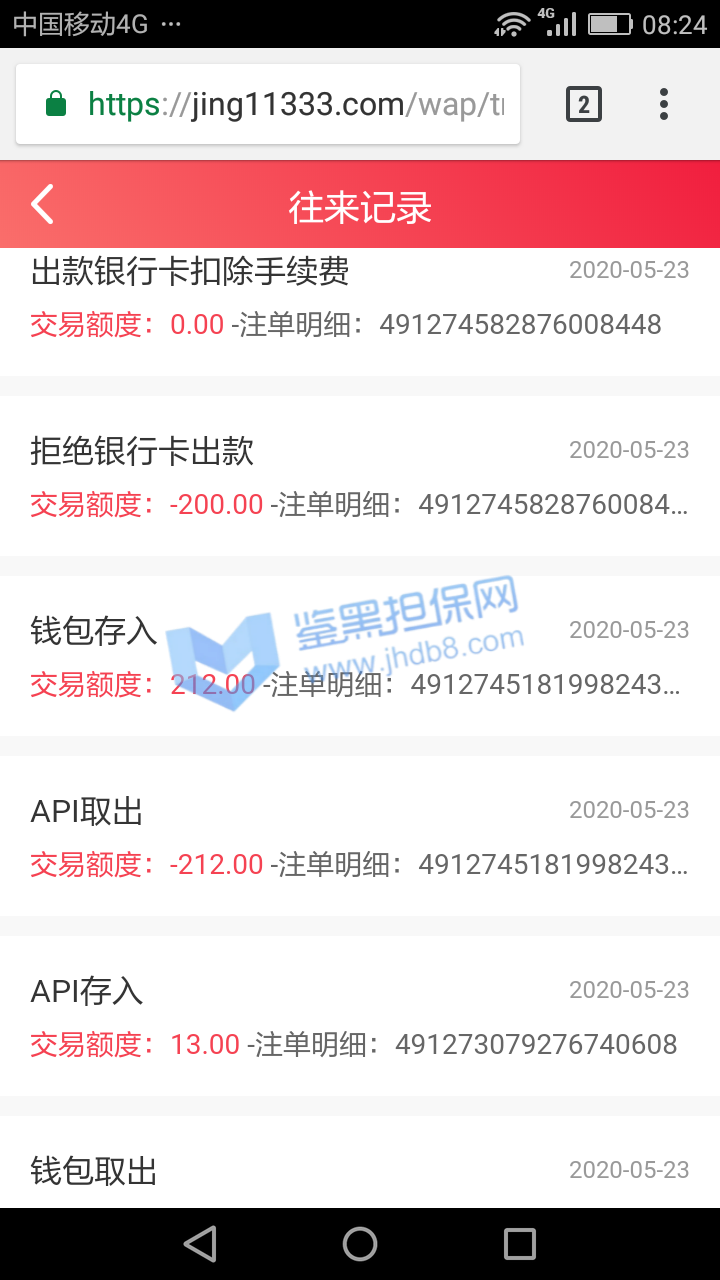
Task: Go to the system home screen
Action: coord(360,1244)
